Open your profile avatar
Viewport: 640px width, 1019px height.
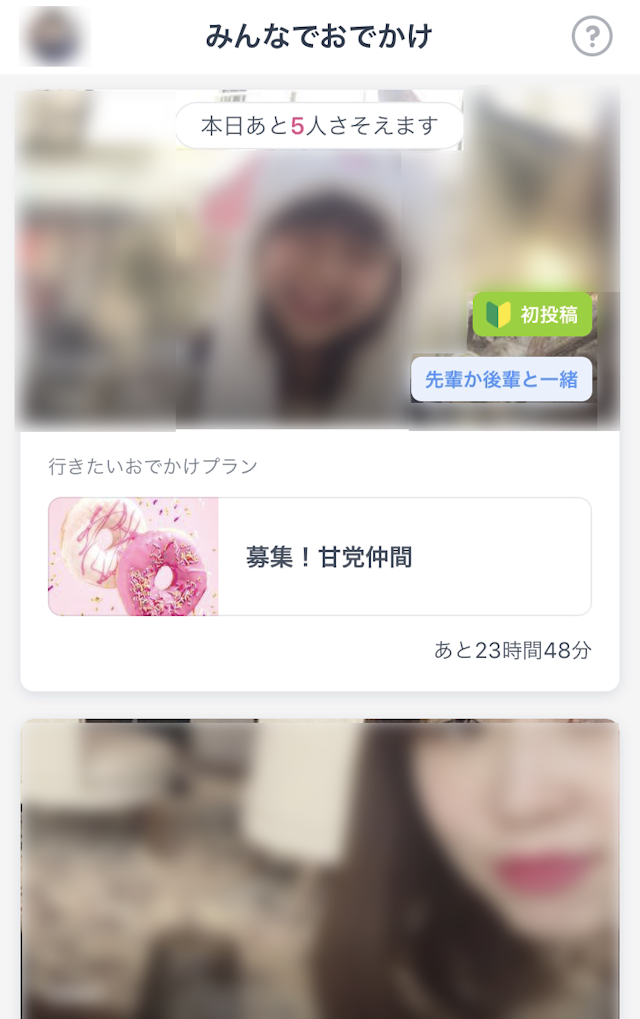54,37
